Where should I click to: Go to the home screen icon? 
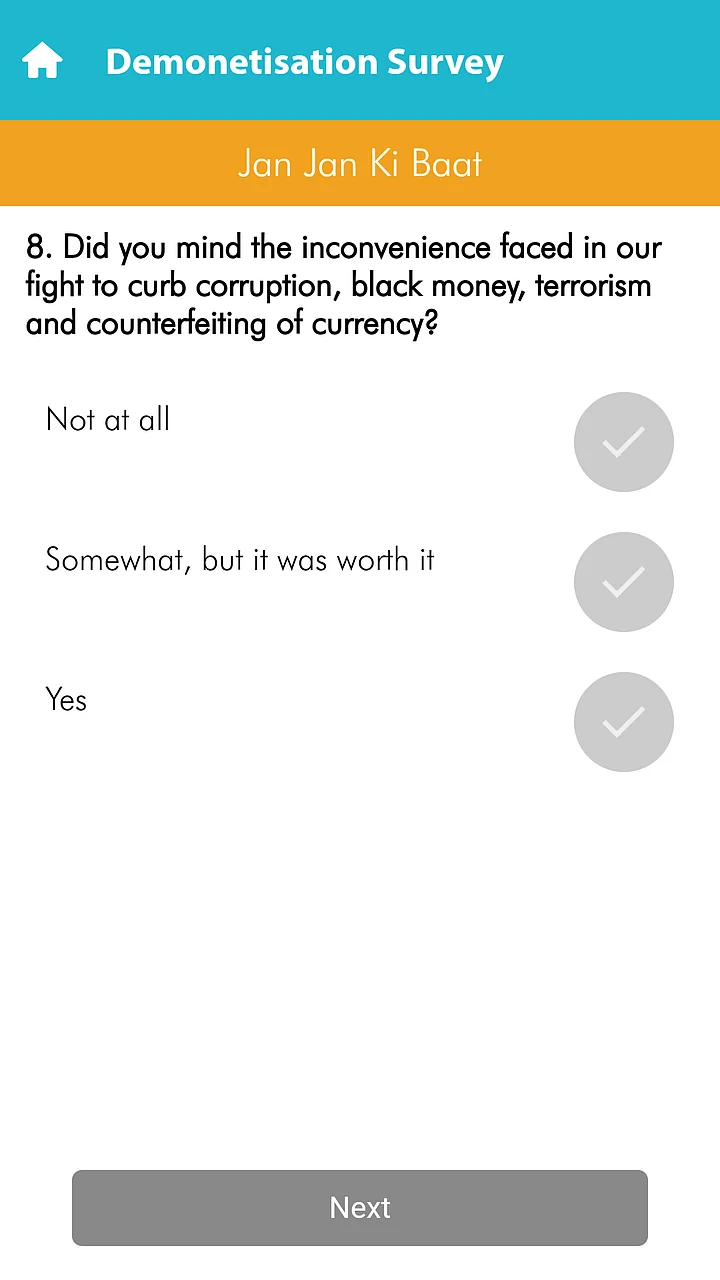point(43,61)
